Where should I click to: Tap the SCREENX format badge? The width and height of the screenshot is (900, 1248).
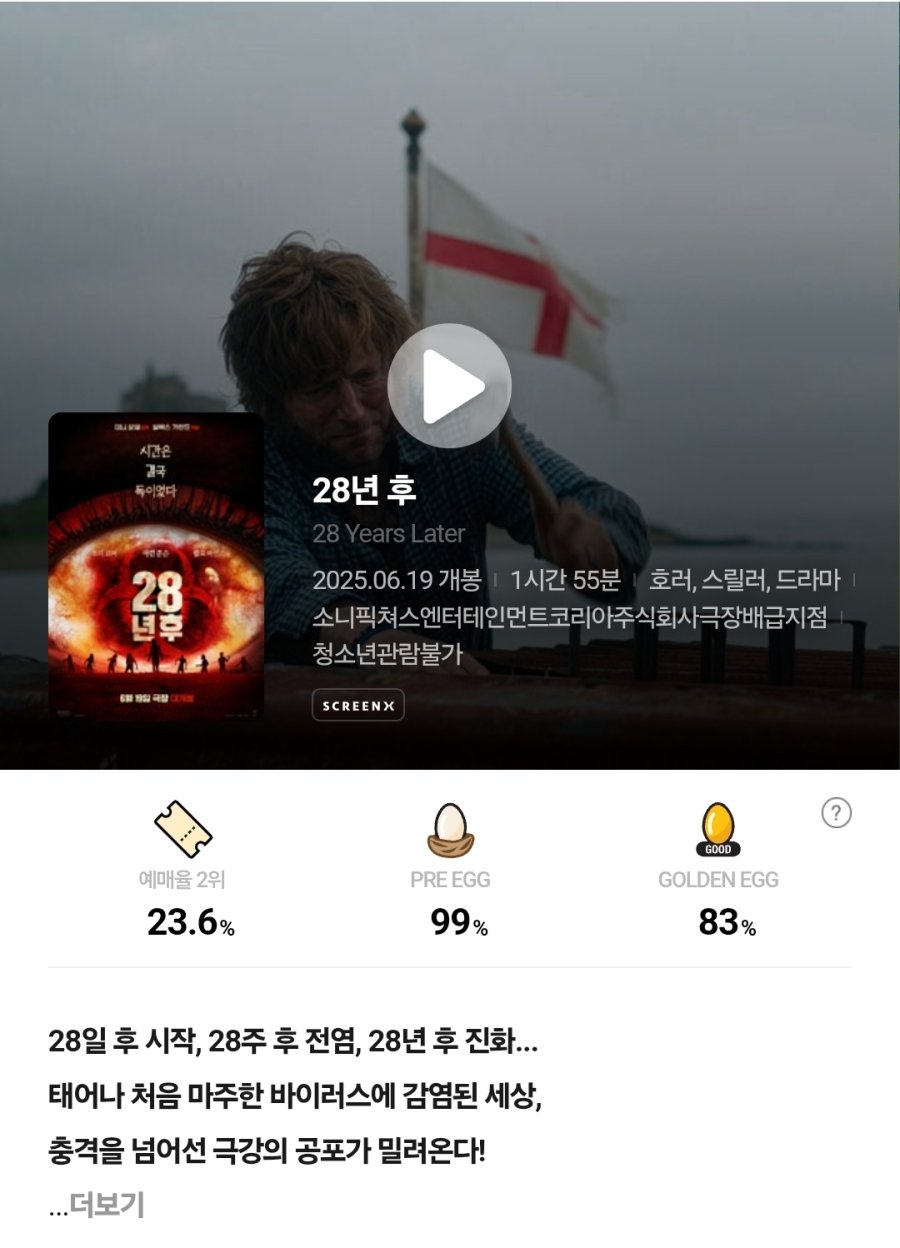[358, 706]
